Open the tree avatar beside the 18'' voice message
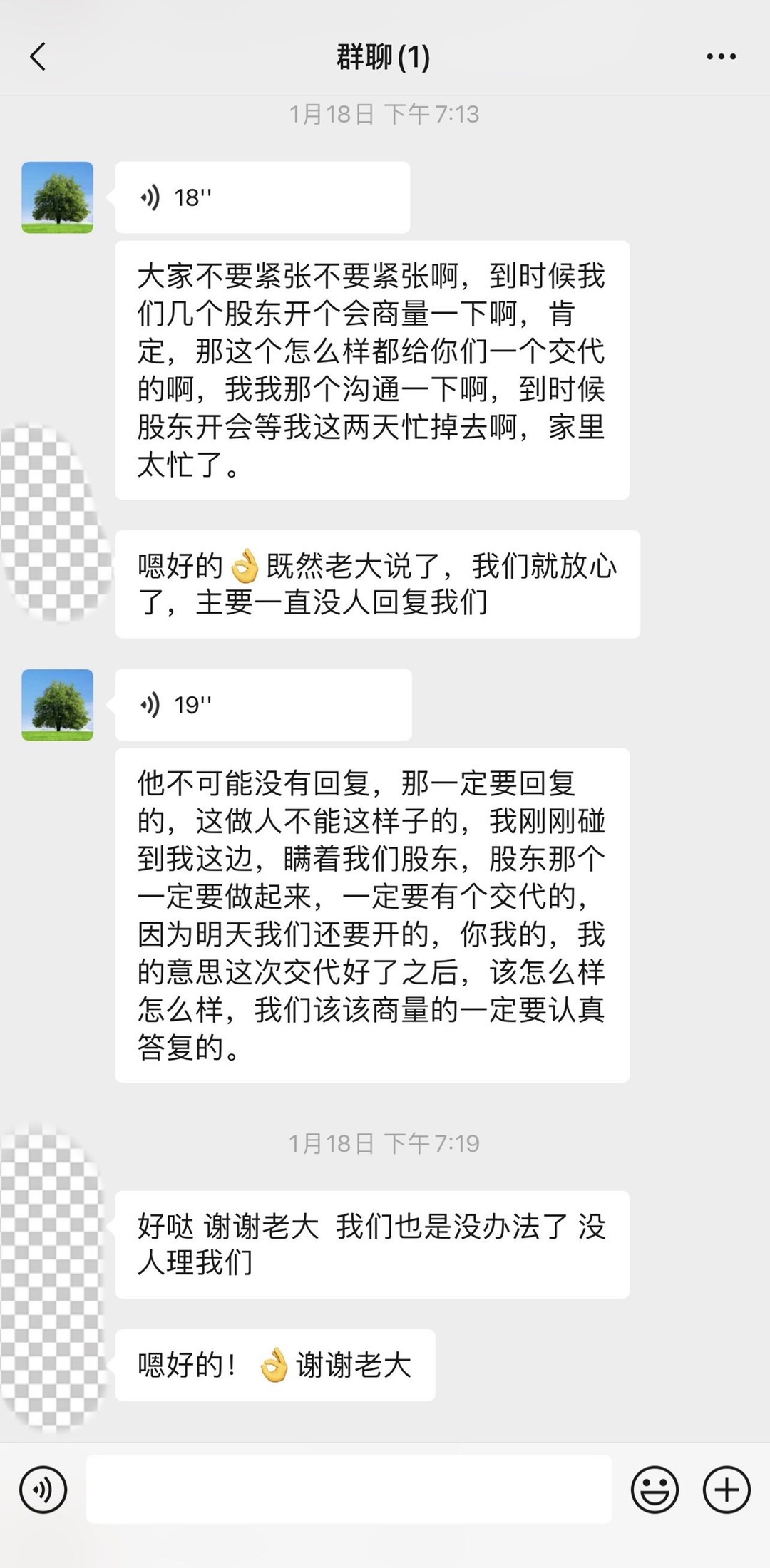 pos(58,197)
